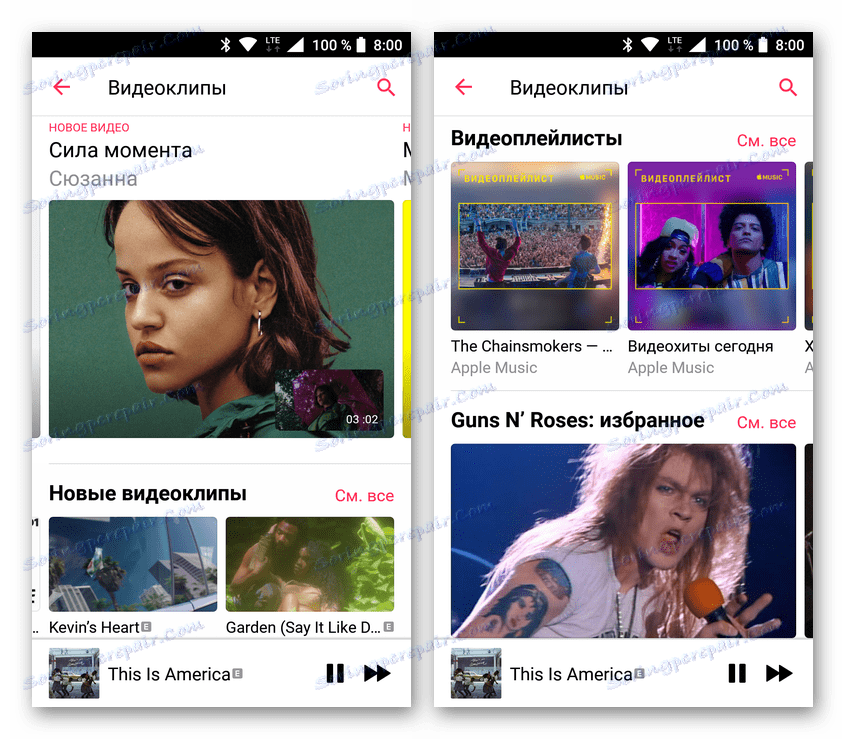
Task: Open the Видеохиты сегодня playlist
Action: pos(711,246)
